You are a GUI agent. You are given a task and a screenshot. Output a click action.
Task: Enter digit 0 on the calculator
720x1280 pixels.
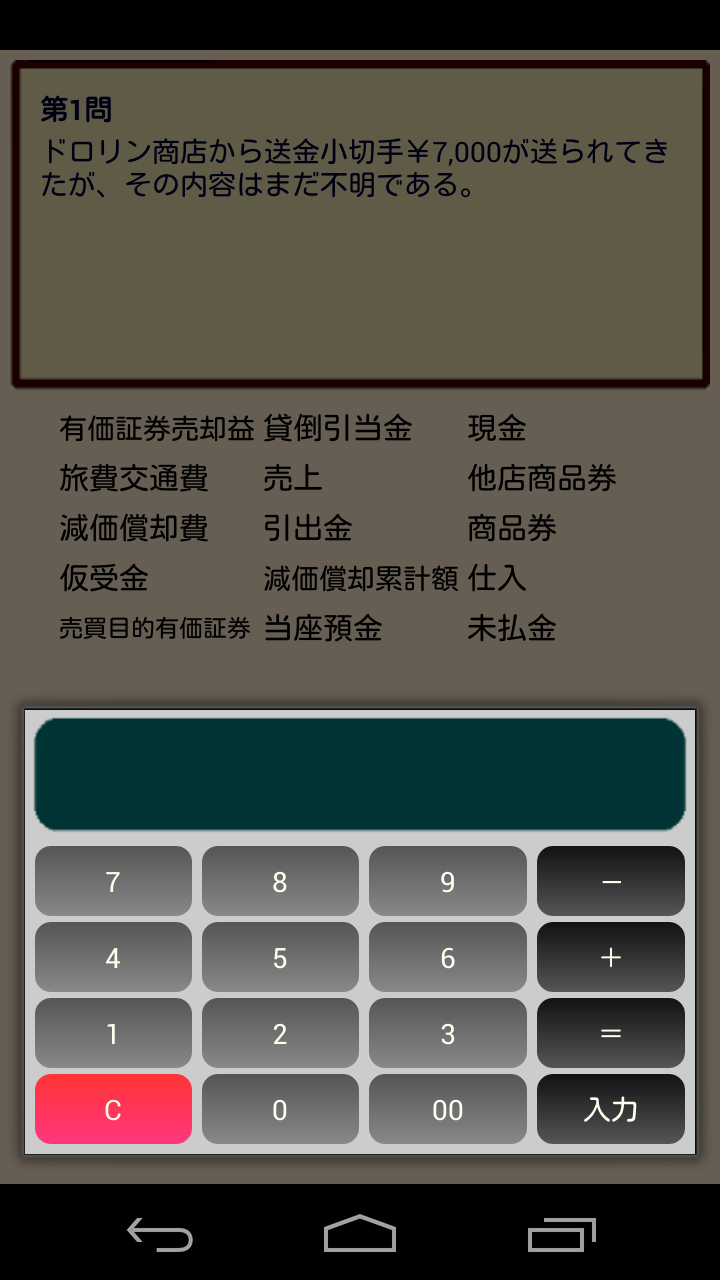pos(280,1109)
